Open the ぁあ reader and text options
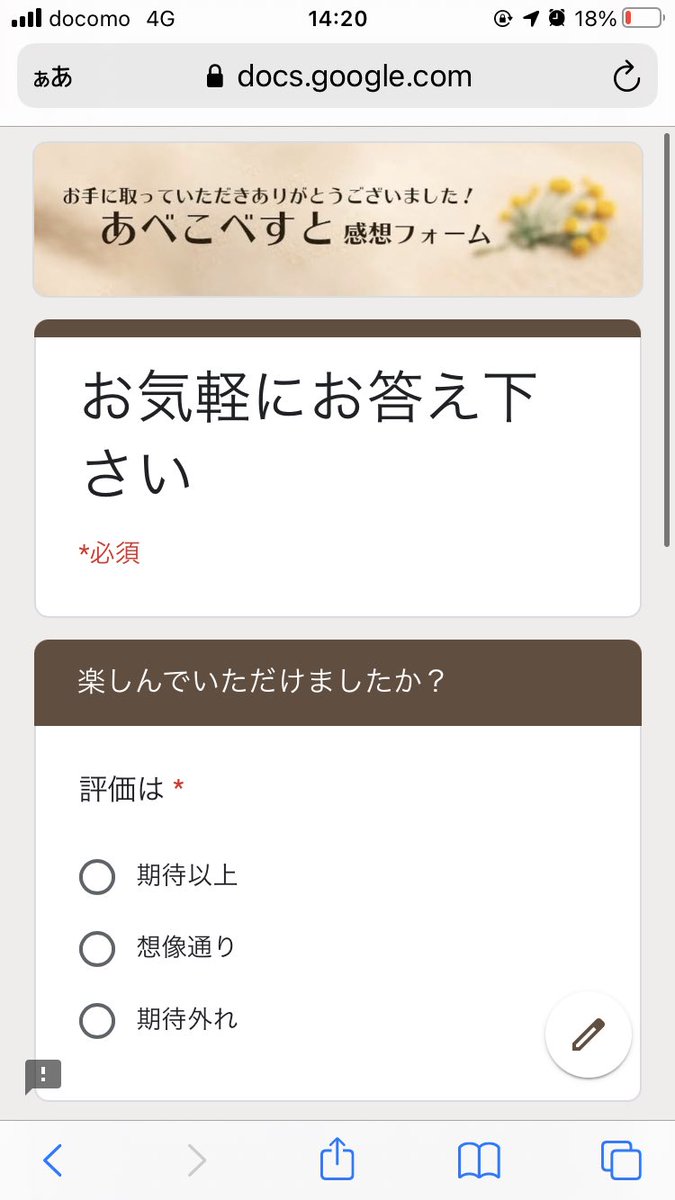The image size is (675, 1200). [52, 77]
